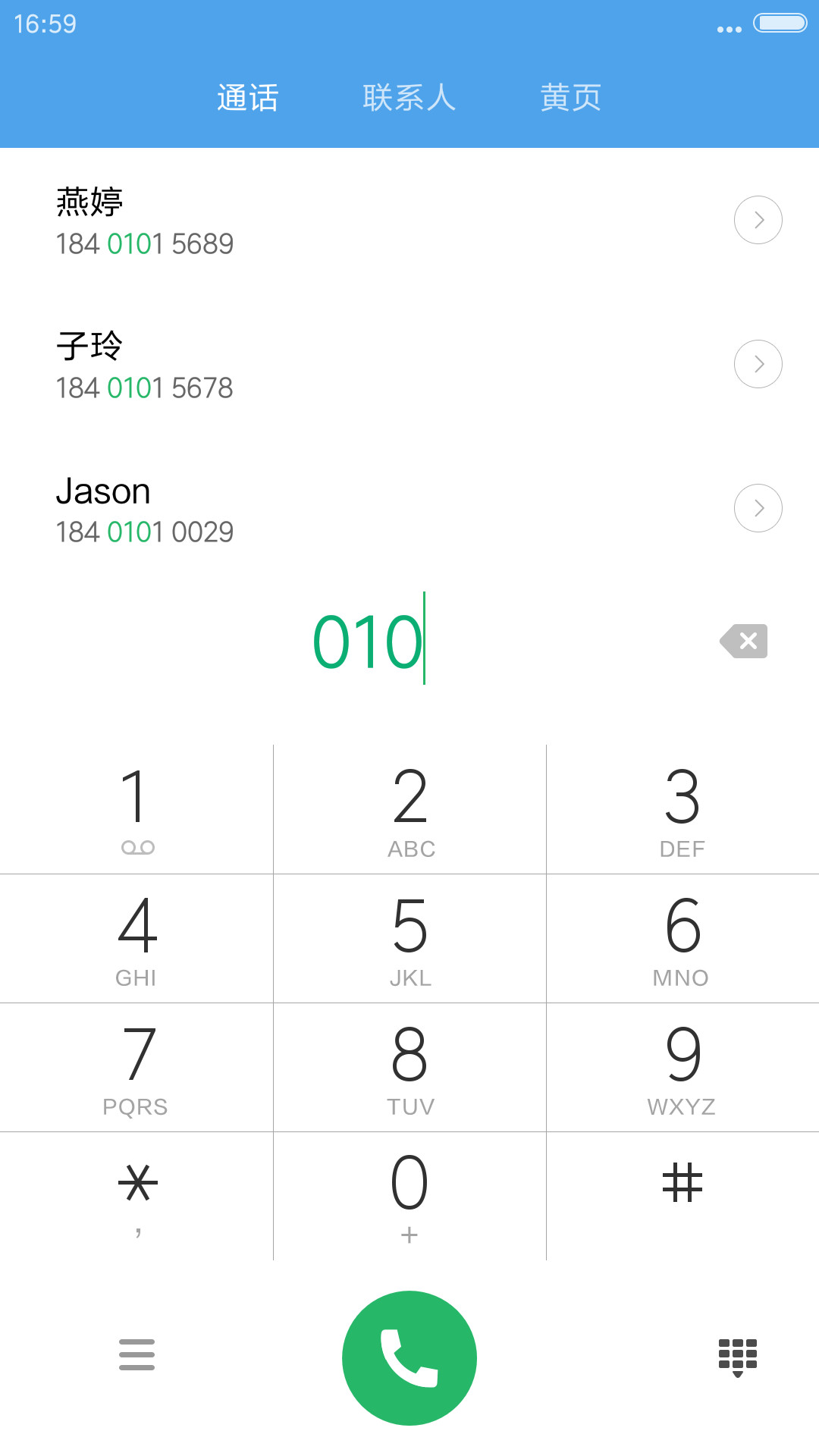819x1456 pixels.
Task: Open details arrow for 子玲
Action: (758, 364)
